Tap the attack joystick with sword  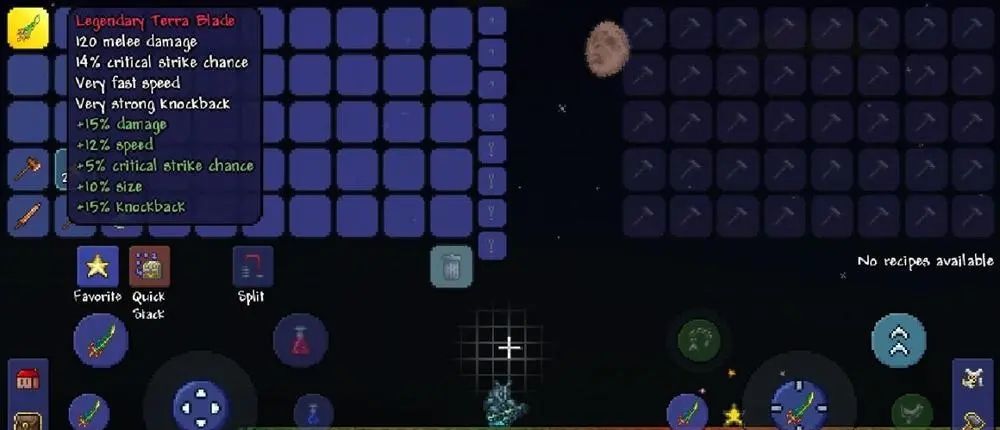click(x=798, y=406)
